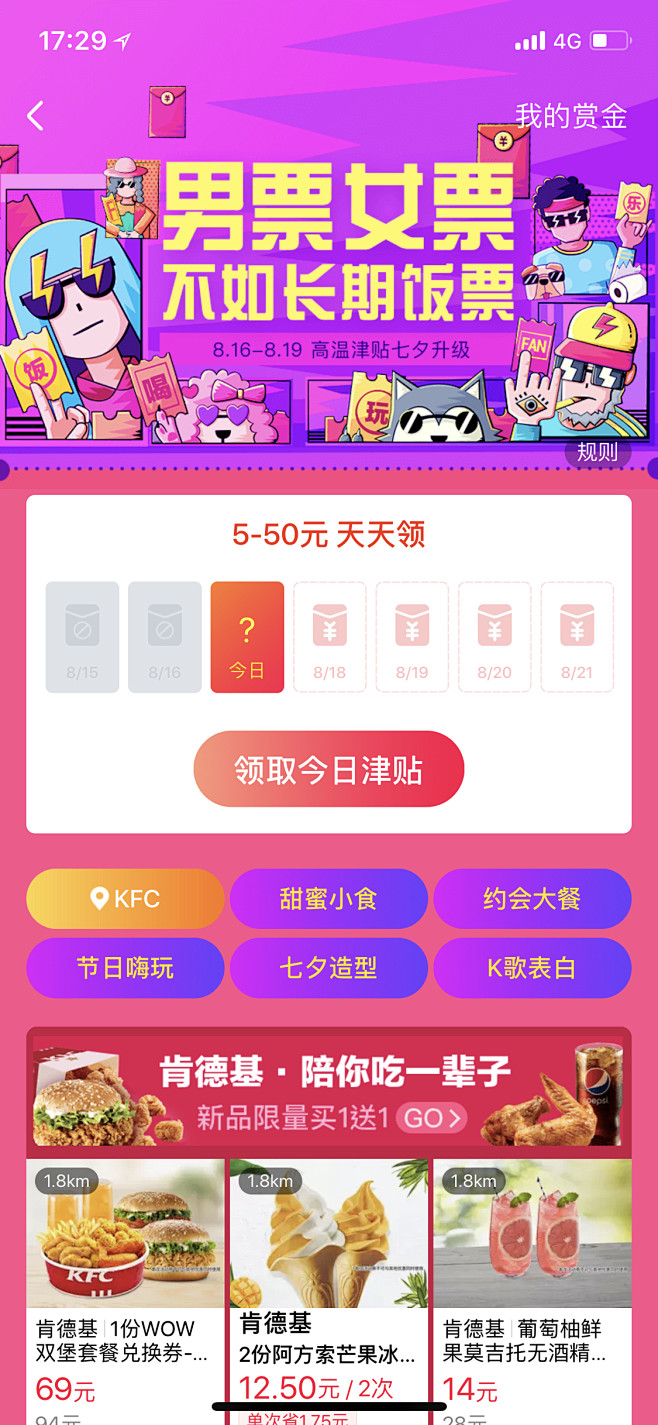This screenshot has width=658, height=1425.
Task: Open the 葡萄柚鲜果莫吉托 drink deal
Action: [x=531, y=1290]
